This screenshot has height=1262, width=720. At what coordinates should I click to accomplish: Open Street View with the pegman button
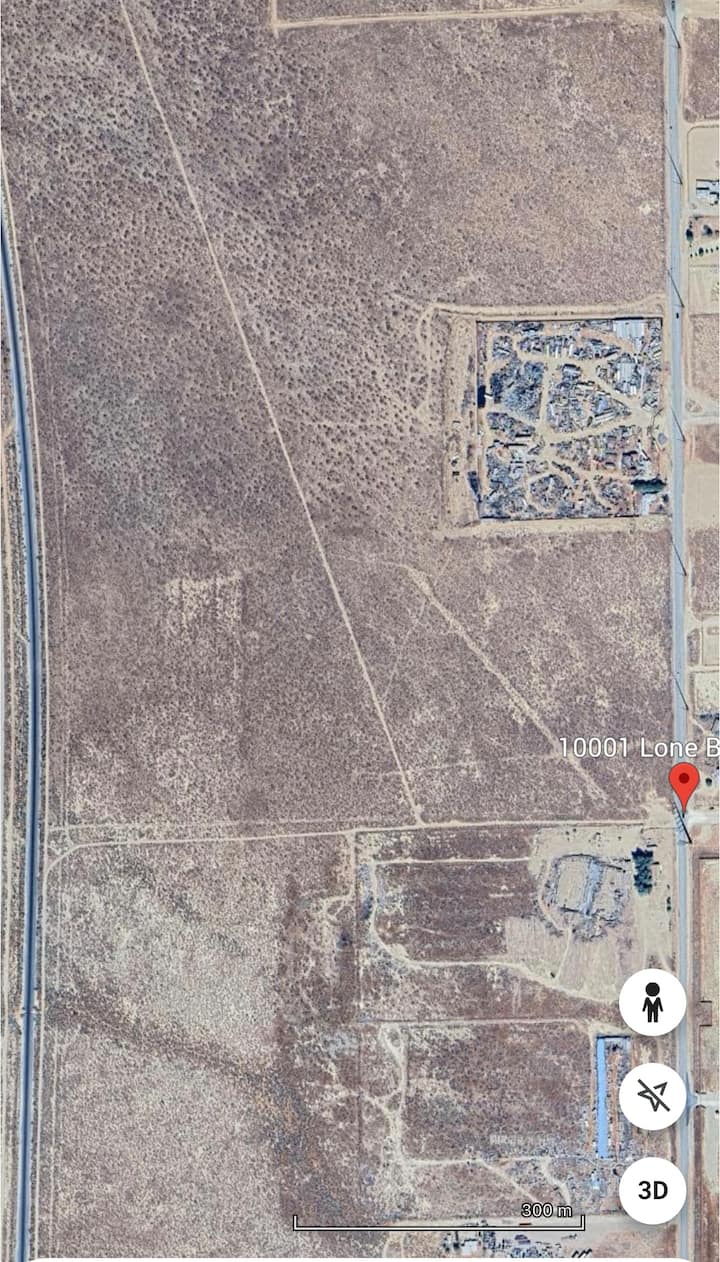[x=652, y=1001]
